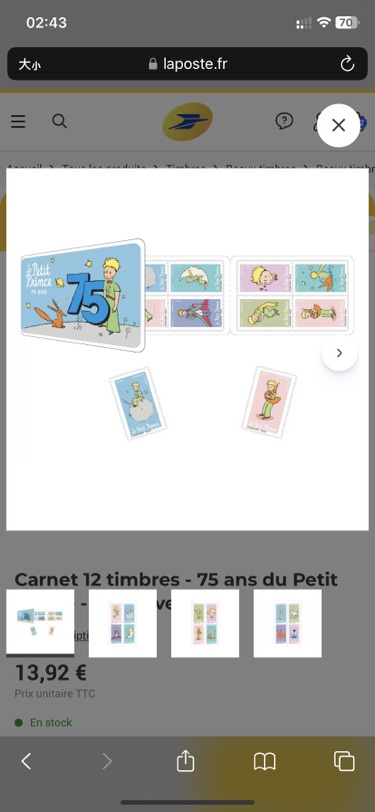Screen dimensions: 375x812
Task: Go back in Safari
Action: click(x=26, y=761)
